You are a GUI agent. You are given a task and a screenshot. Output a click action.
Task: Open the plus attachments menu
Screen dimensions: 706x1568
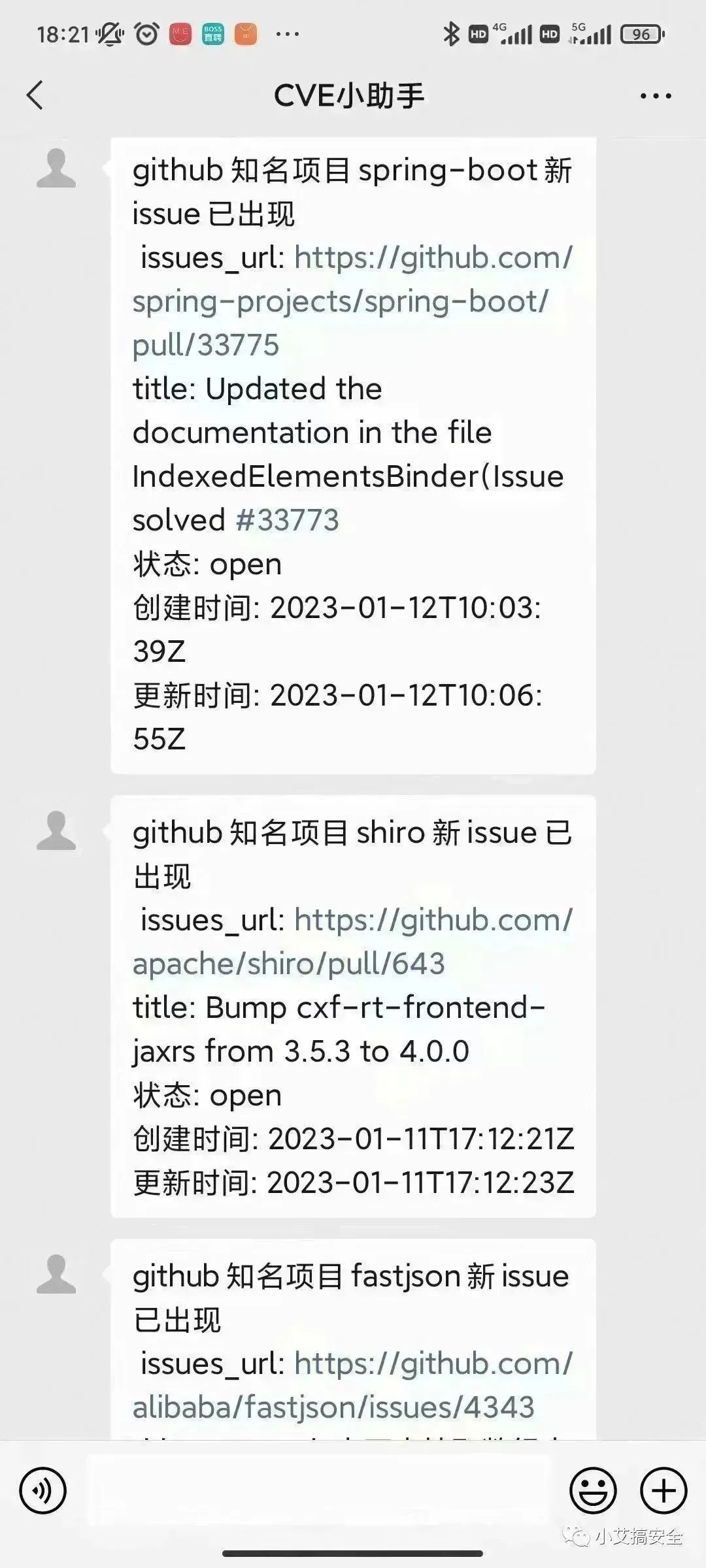(x=663, y=1491)
